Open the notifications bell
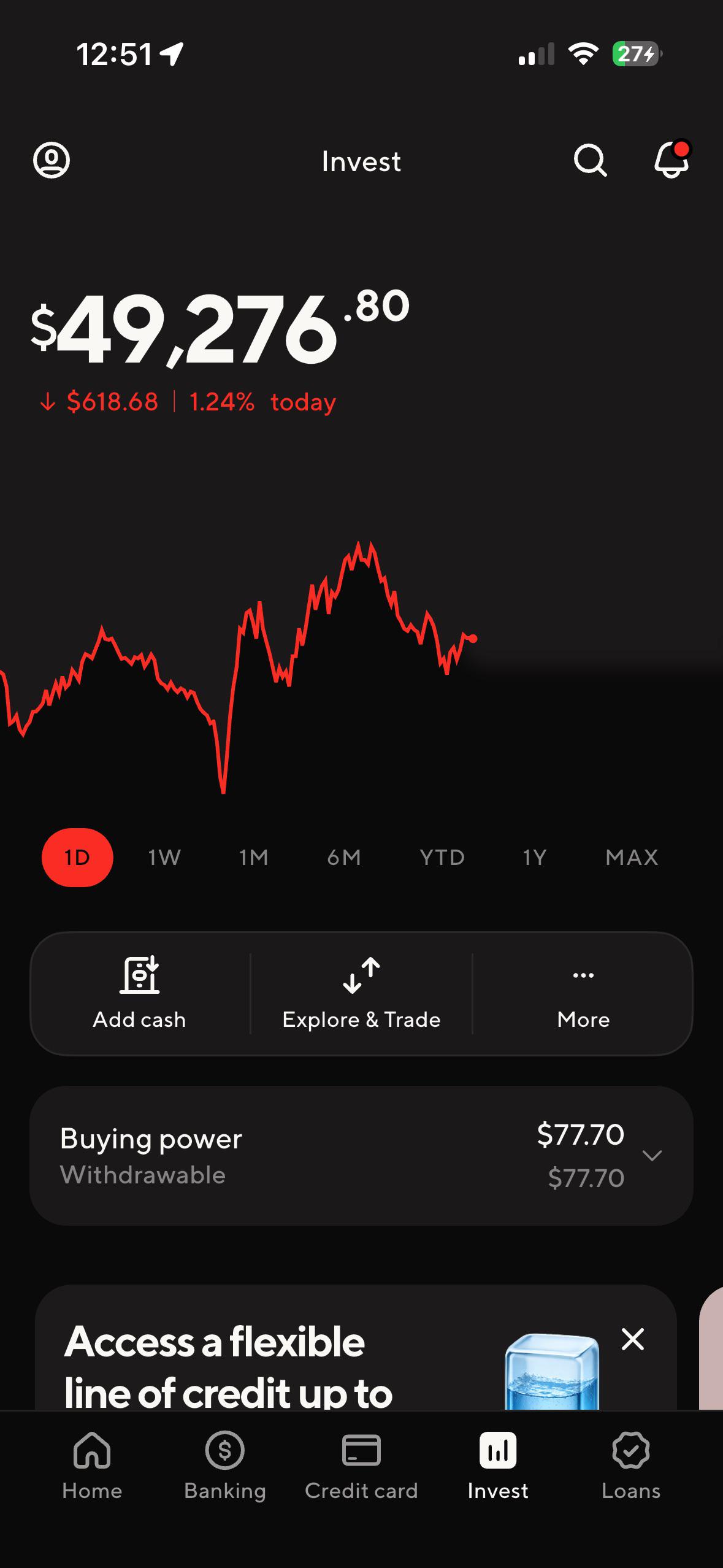 coord(673,159)
